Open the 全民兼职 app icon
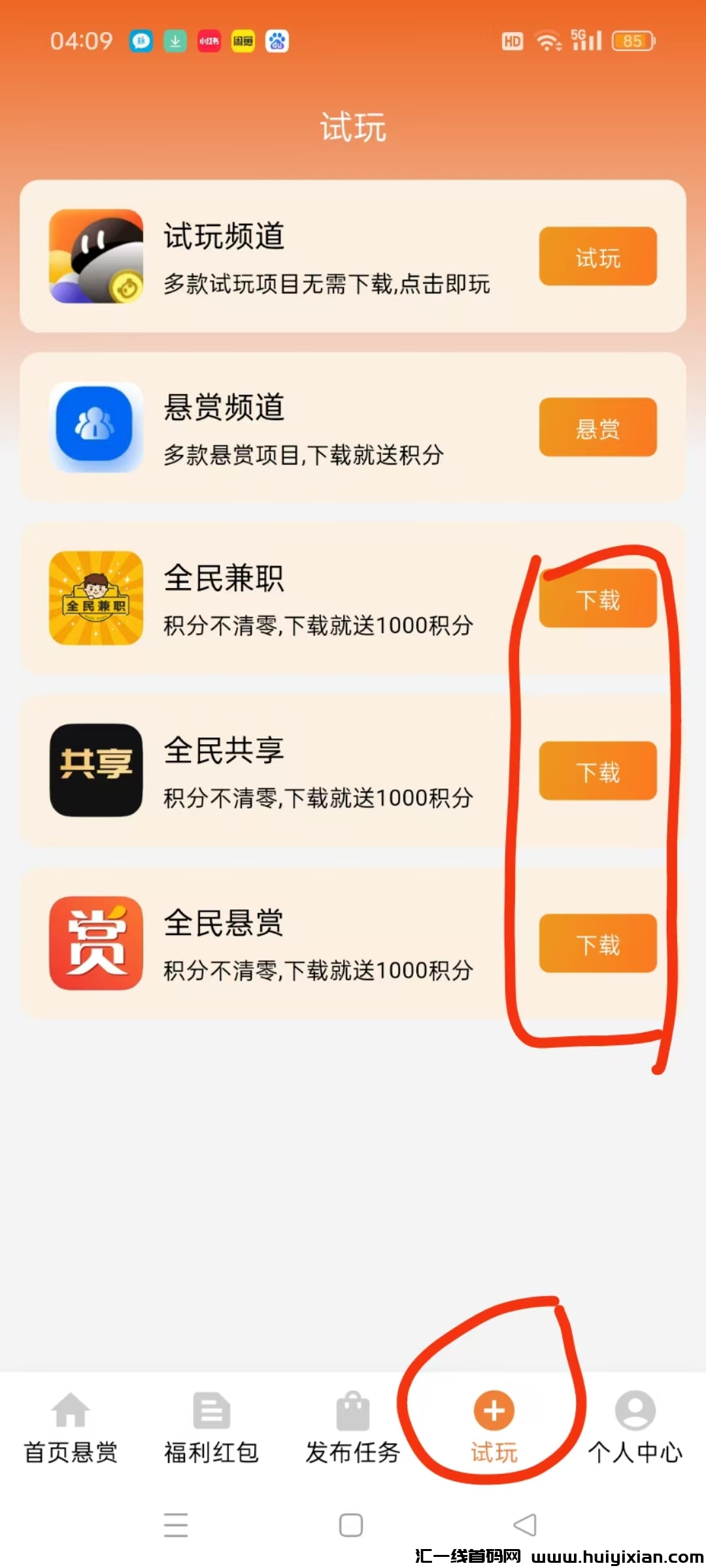706x1568 pixels. point(95,599)
